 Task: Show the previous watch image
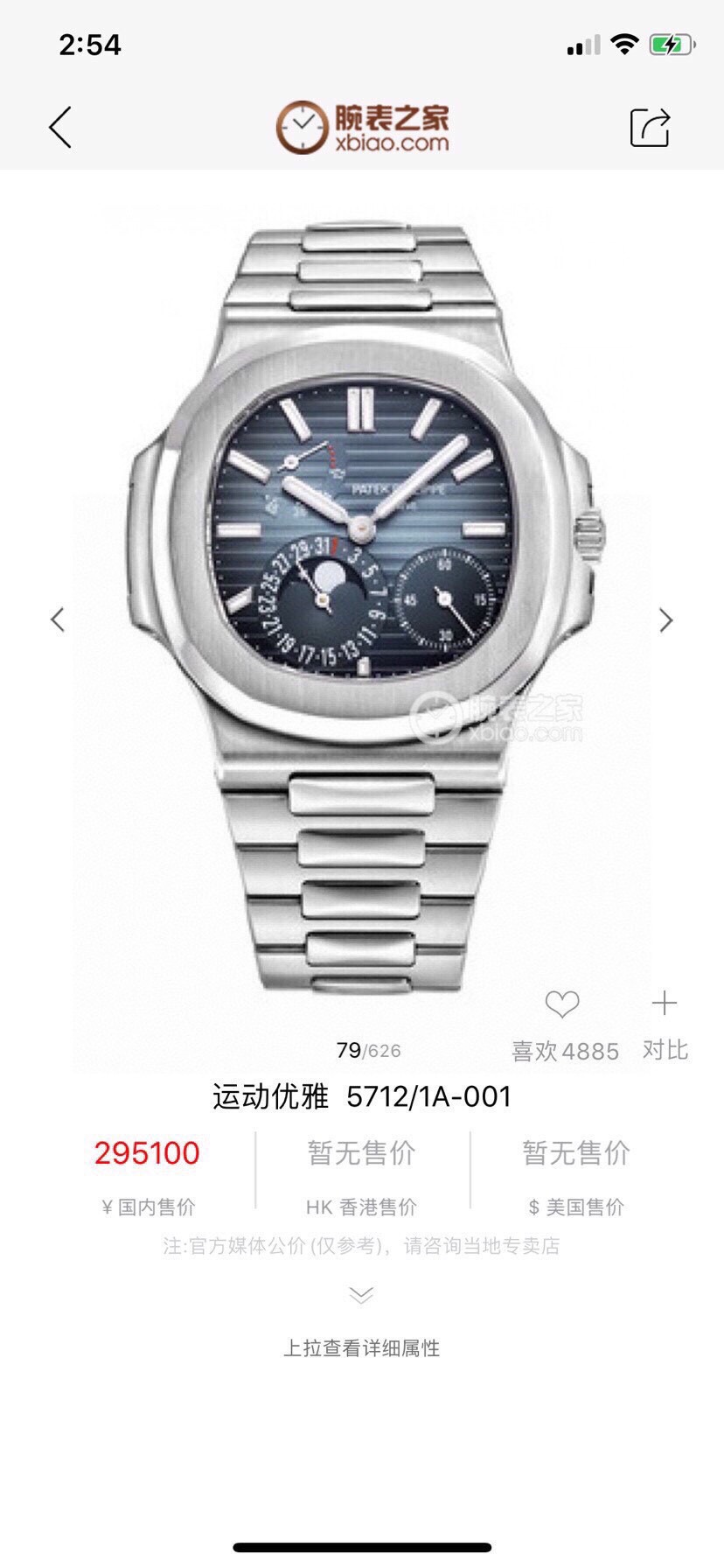[x=58, y=619]
